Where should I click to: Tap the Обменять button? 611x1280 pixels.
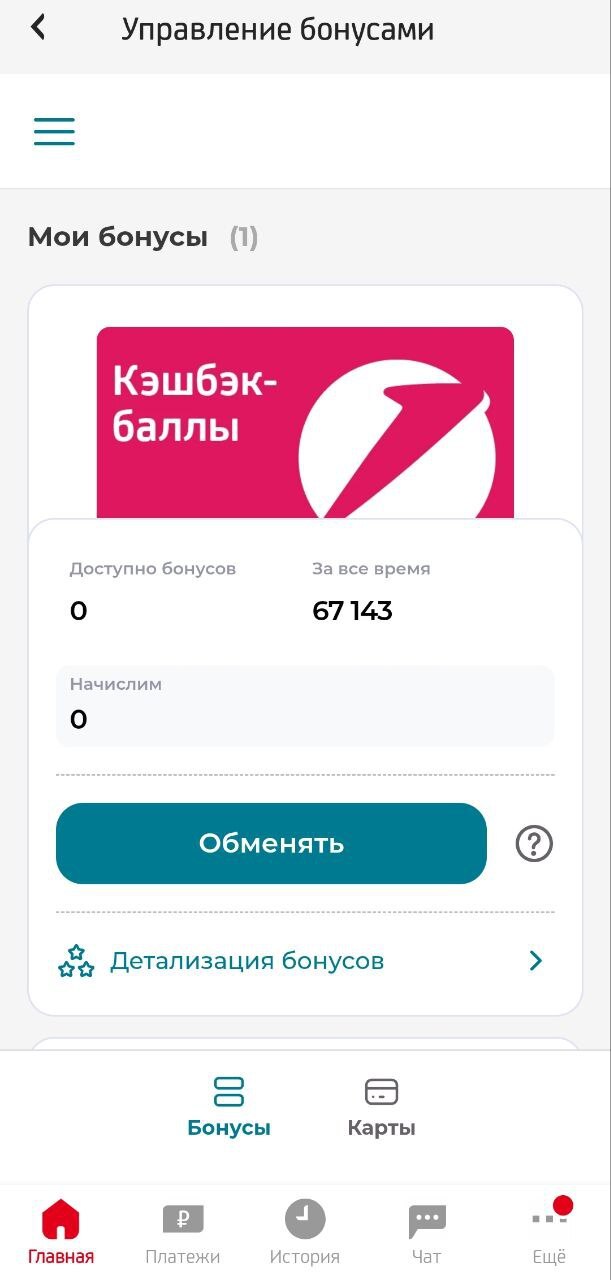[271, 843]
